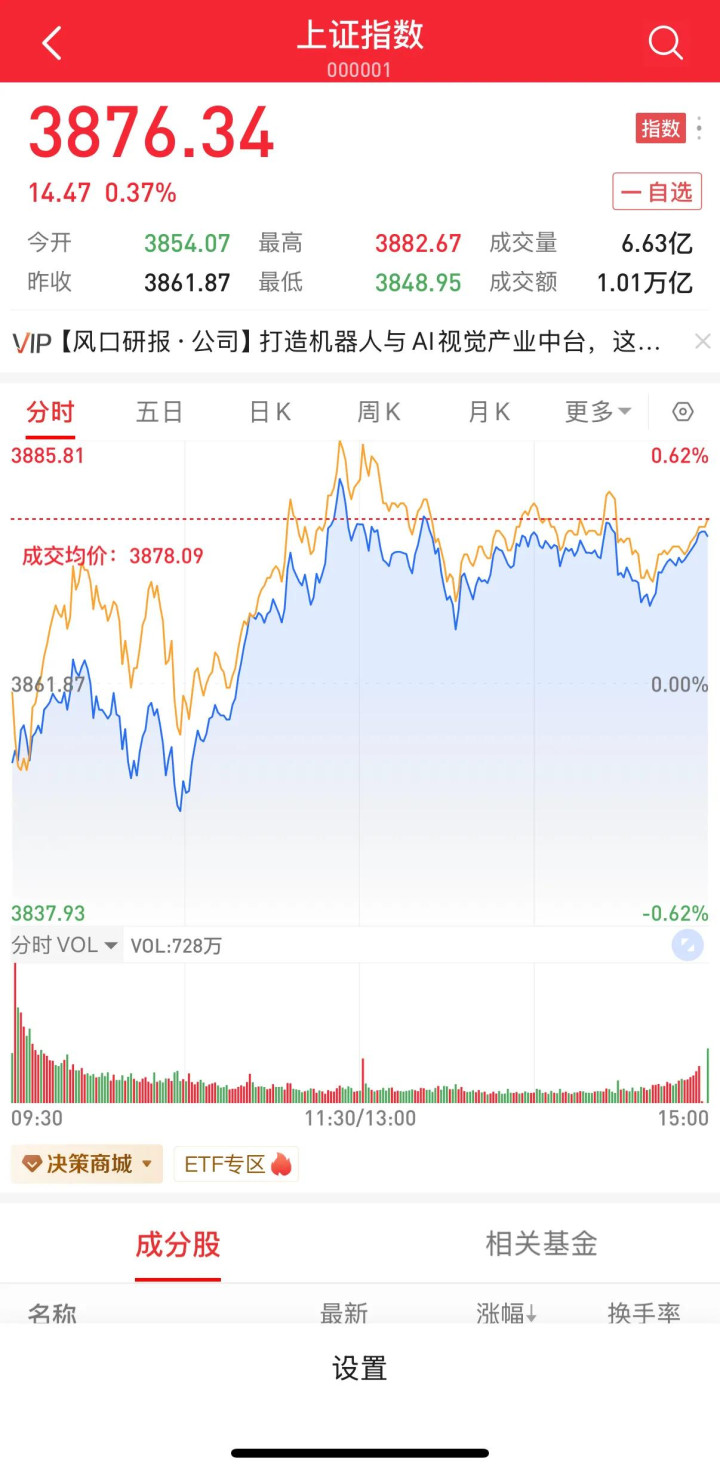The width and height of the screenshot is (720, 1472).
Task: Change the 分时 VOL indicator dropdown
Action: [65, 945]
